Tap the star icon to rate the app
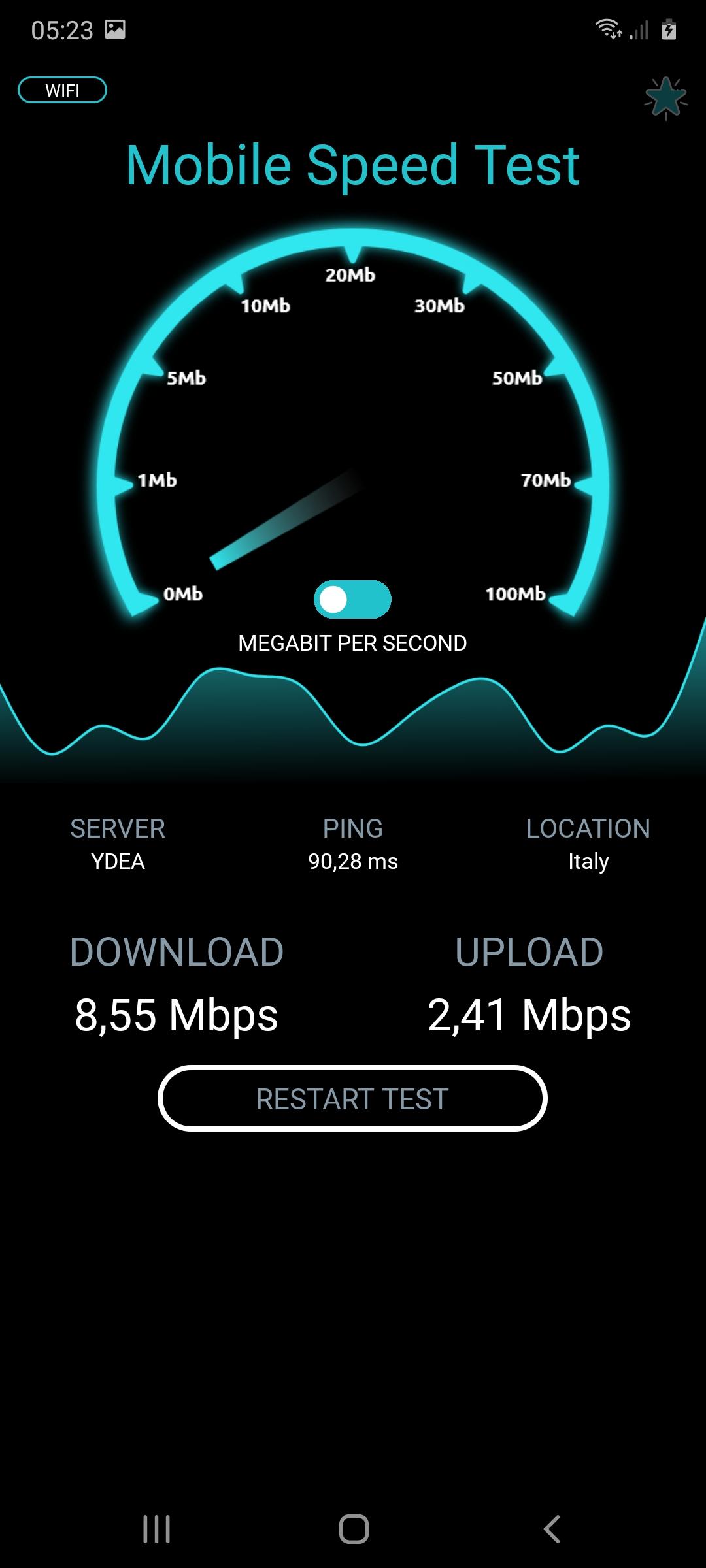The height and width of the screenshot is (1568, 706). click(665, 98)
